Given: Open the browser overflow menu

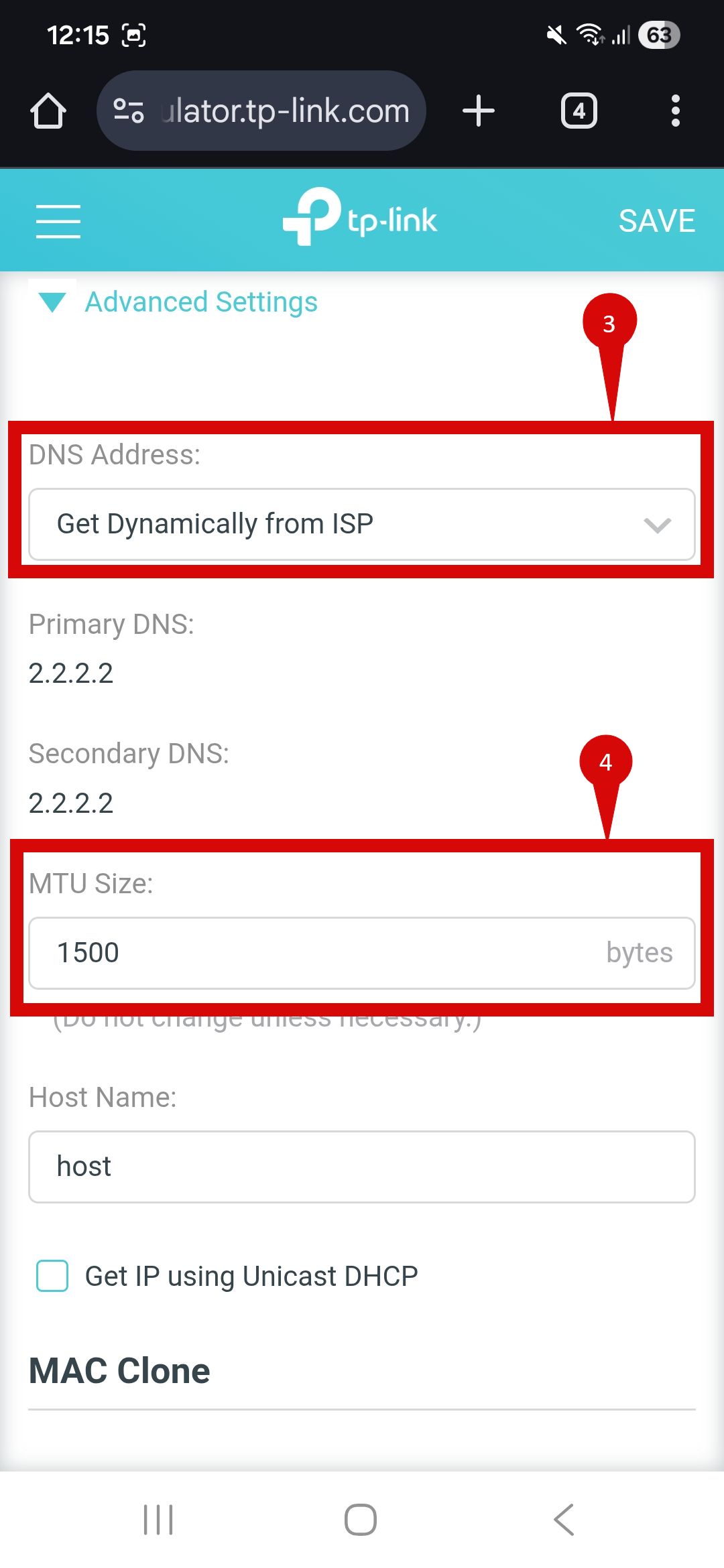Looking at the screenshot, I should pyautogui.click(x=675, y=111).
